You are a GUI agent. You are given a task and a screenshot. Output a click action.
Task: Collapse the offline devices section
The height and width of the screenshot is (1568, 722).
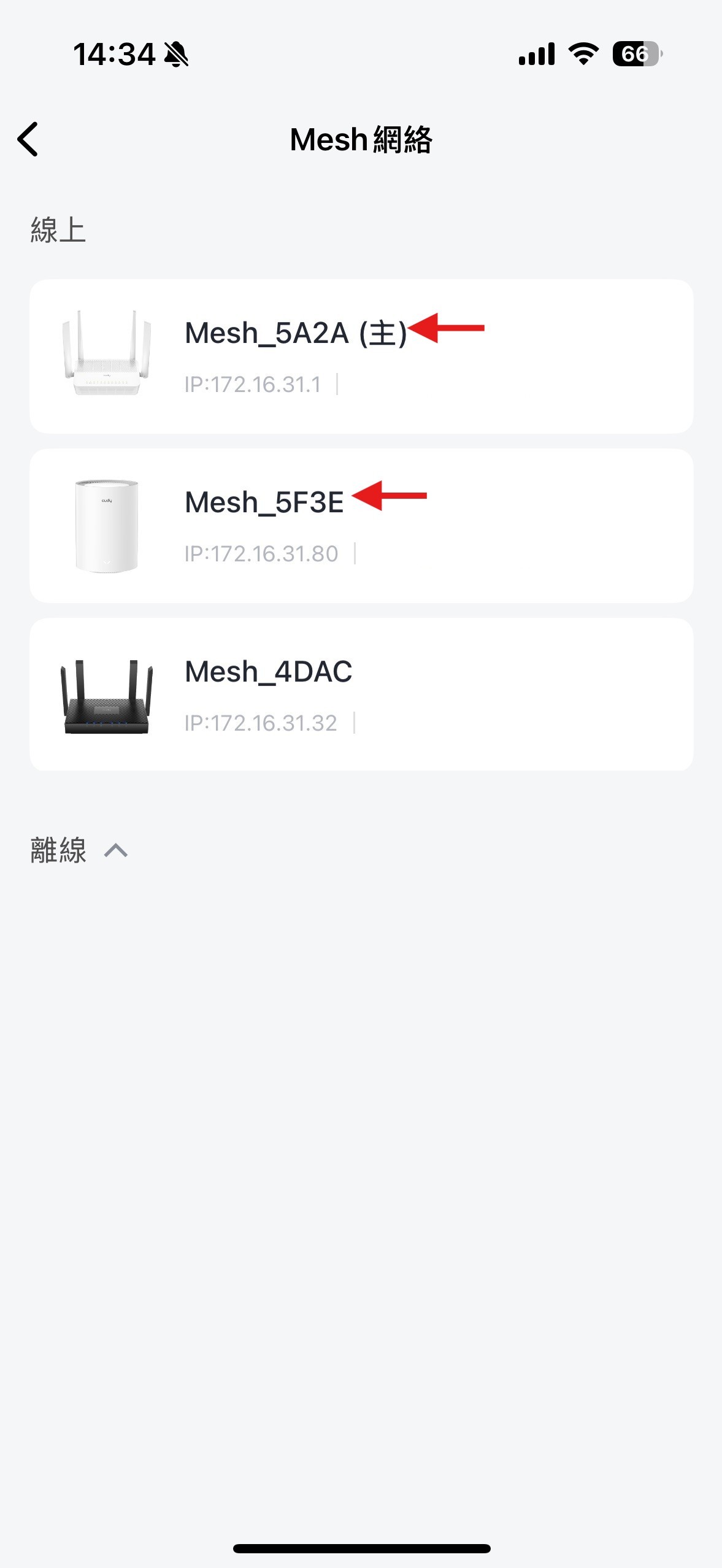(x=115, y=850)
